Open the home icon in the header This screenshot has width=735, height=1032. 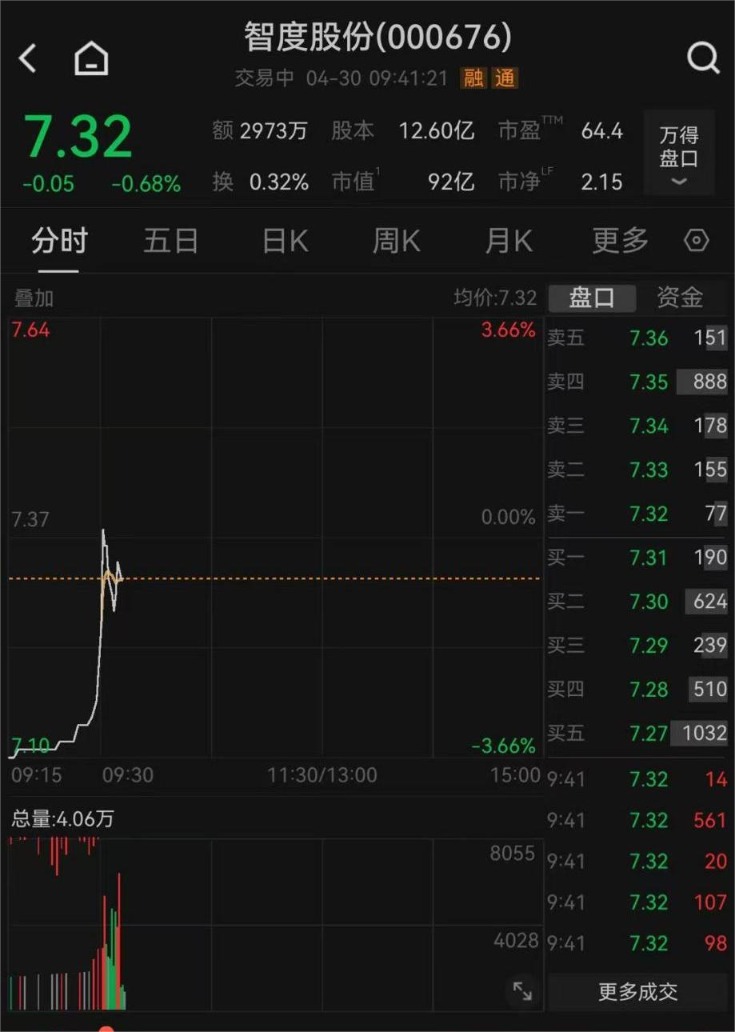tap(91, 58)
